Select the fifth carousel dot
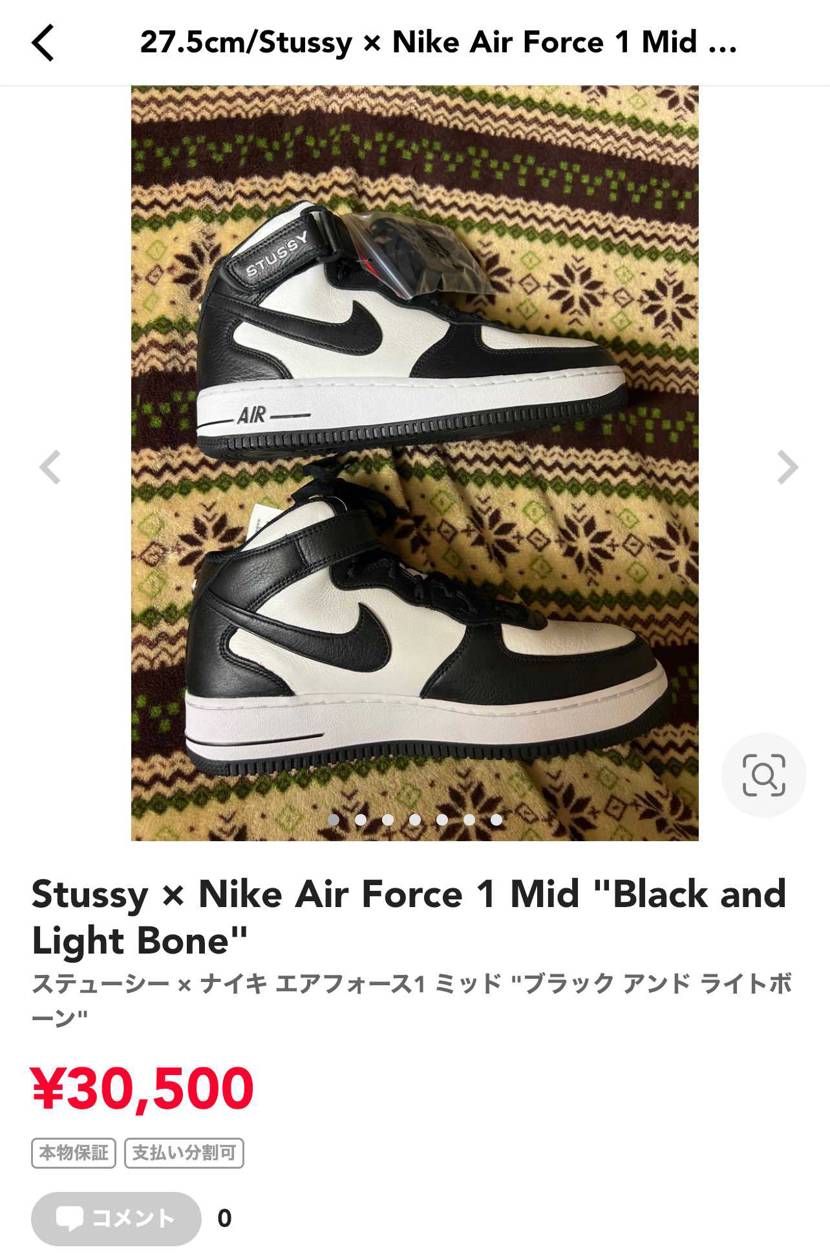Viewport: 830px width, 1254px height. 442,819
